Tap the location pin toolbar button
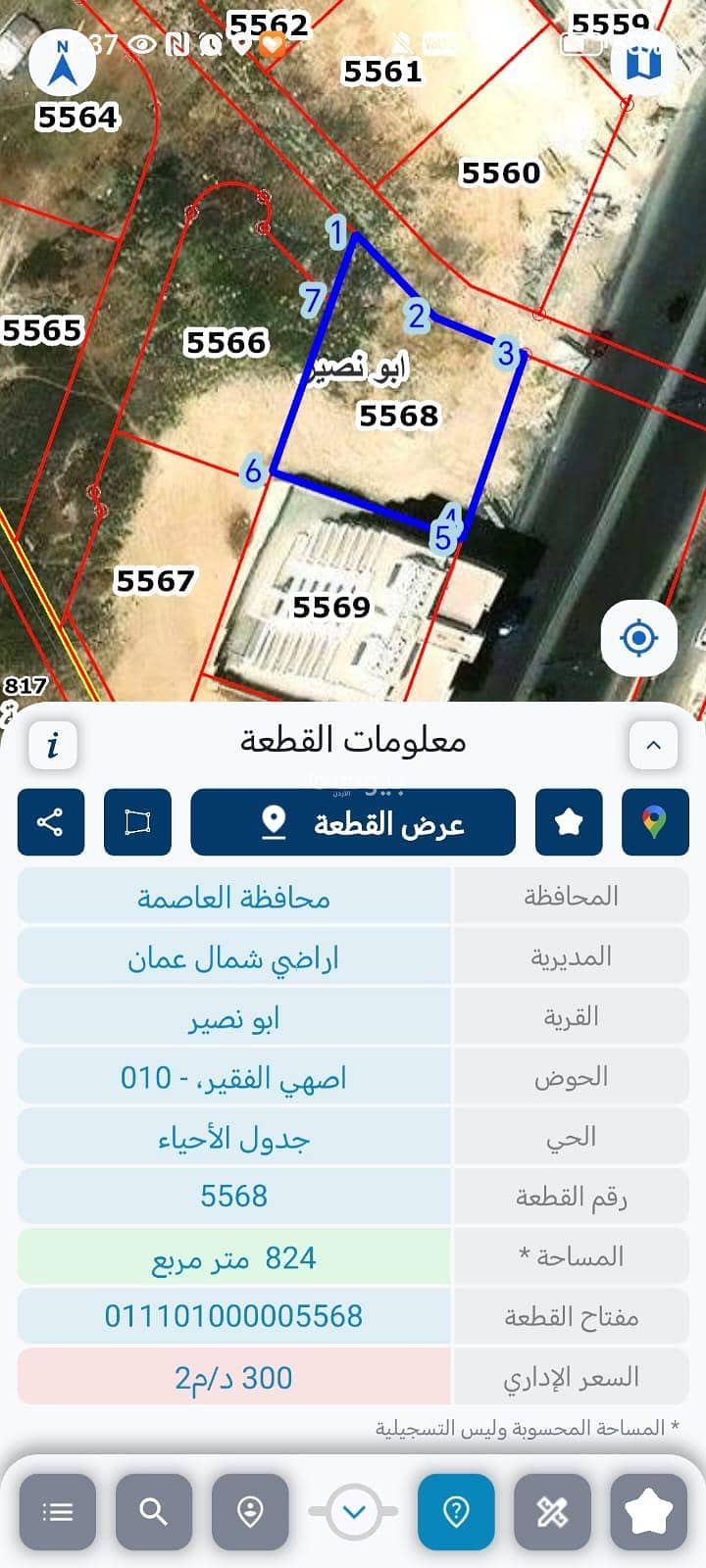The image size is (706, 1568). pyautogui.click(x=250, y=1512)
